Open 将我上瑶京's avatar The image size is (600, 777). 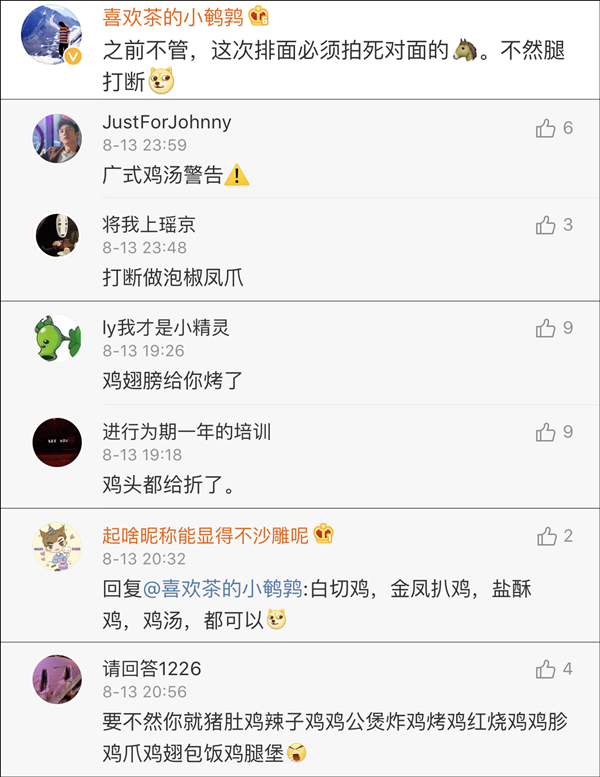click(x=57, y=235)
